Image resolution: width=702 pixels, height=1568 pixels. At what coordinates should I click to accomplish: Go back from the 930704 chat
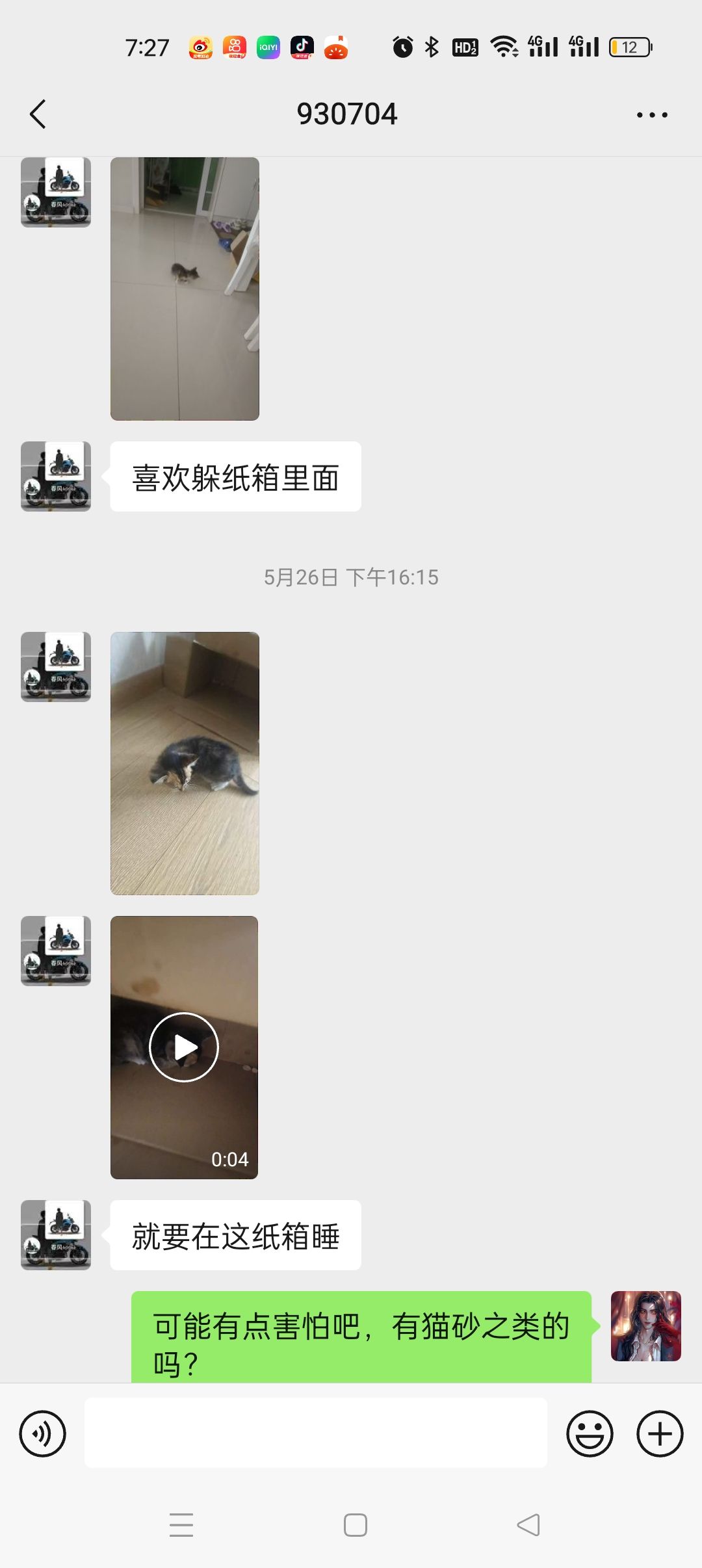click(x=38, y=114)
